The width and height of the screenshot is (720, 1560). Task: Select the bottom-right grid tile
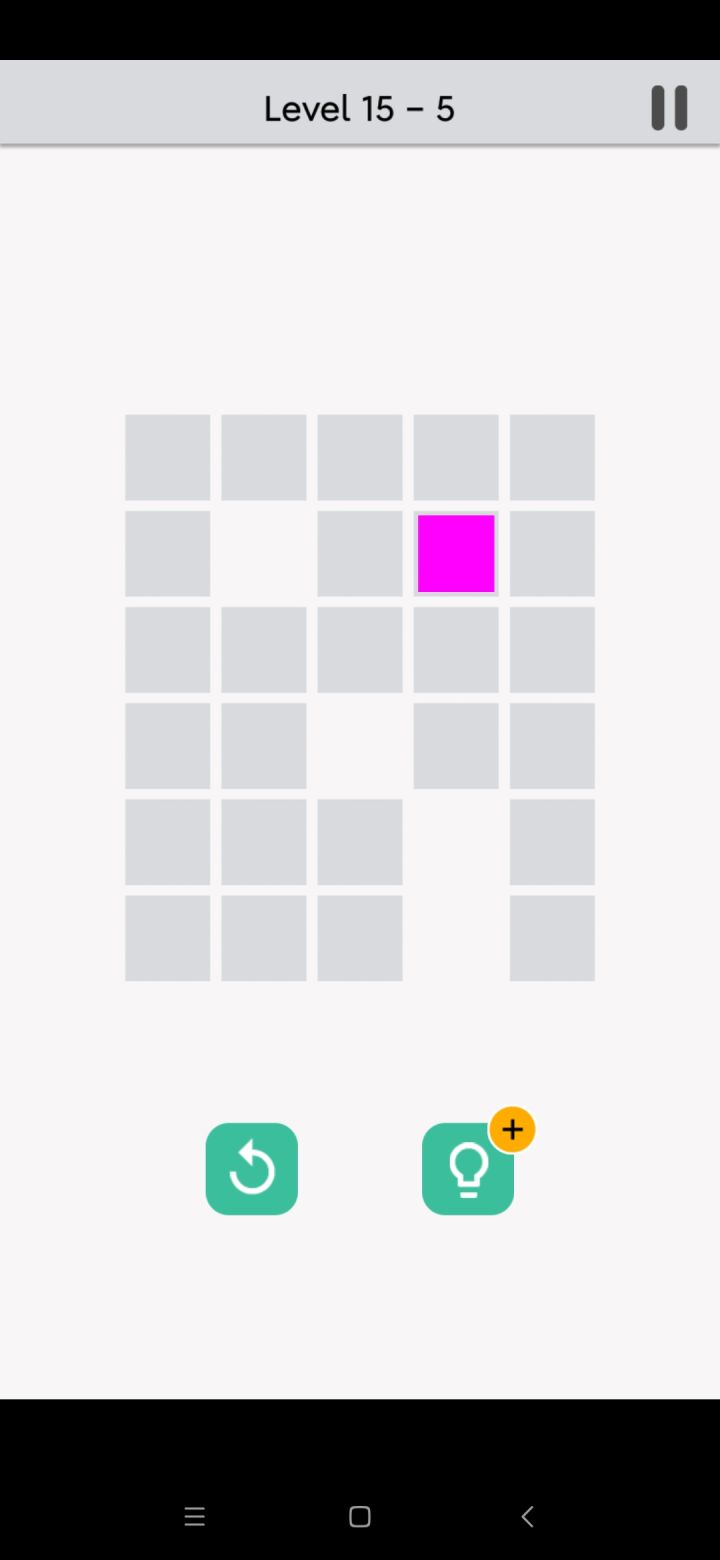pyautogui.click(x=551, y=937)
